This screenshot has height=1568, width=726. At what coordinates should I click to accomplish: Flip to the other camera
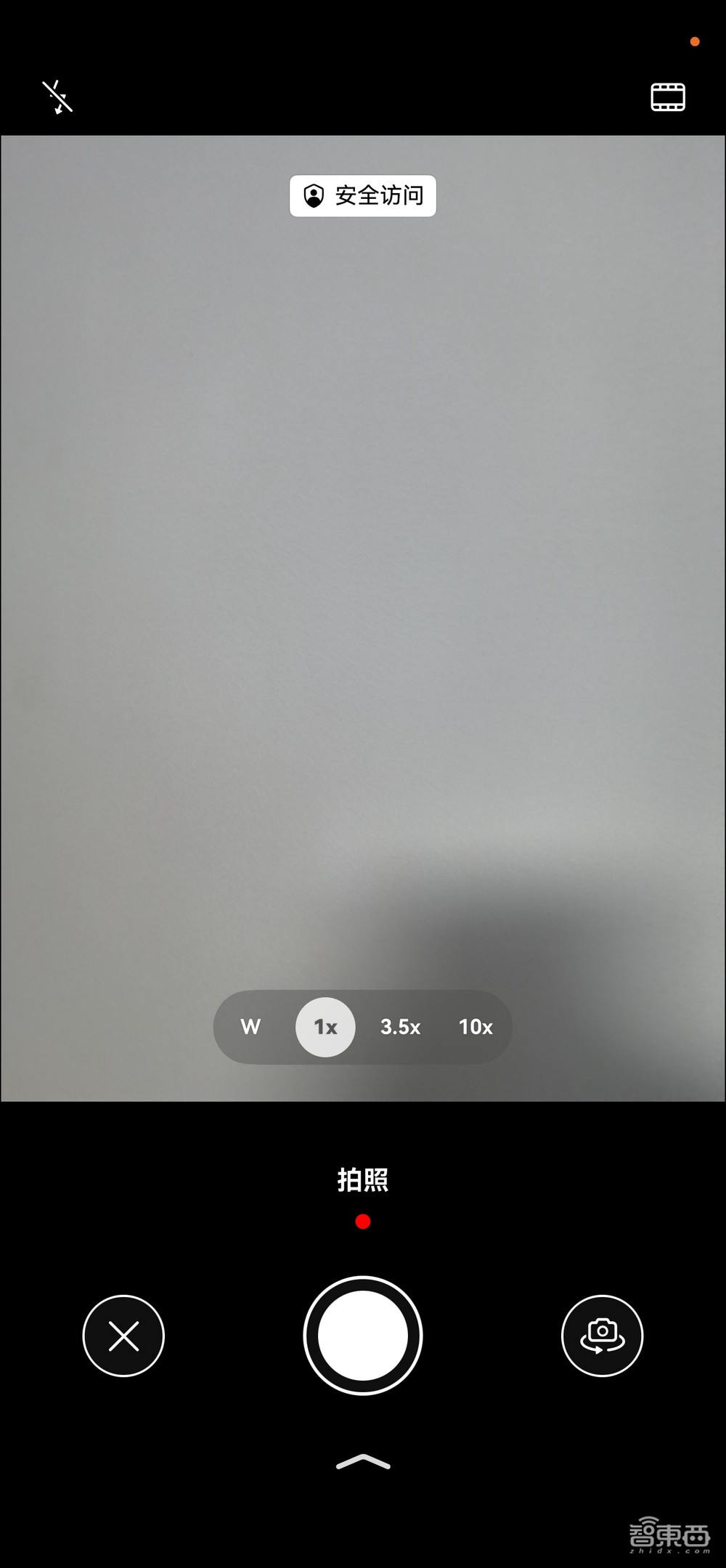(x=602, y=1336)
